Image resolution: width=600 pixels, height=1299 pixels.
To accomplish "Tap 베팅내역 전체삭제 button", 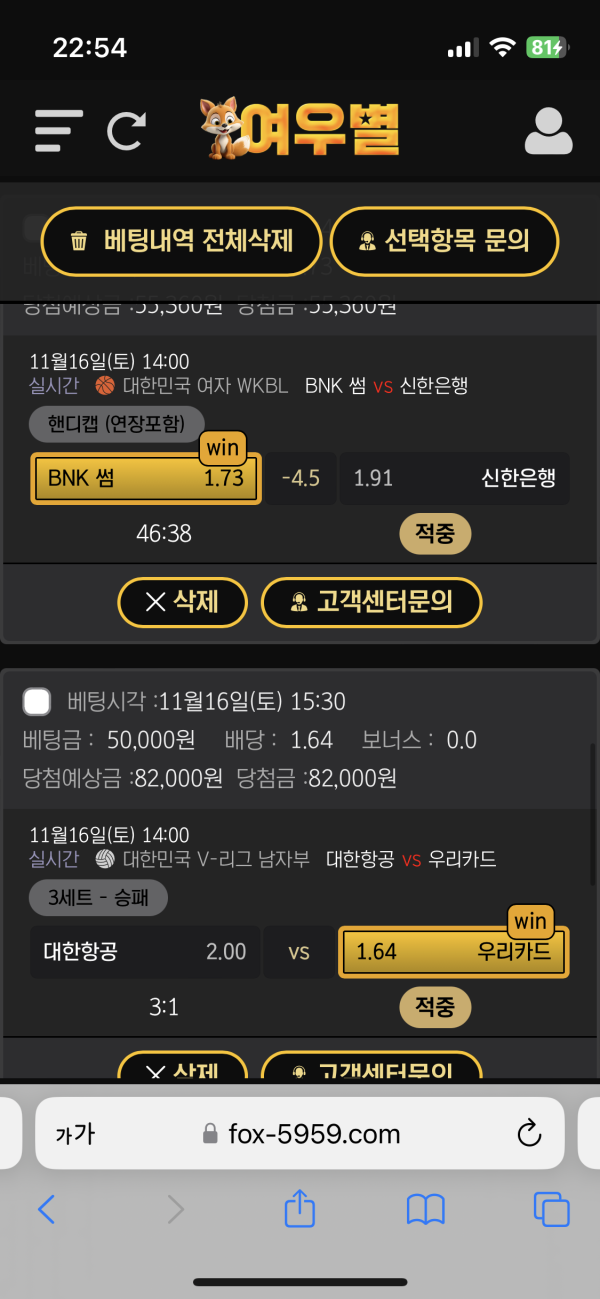I will tap(182, 241).
